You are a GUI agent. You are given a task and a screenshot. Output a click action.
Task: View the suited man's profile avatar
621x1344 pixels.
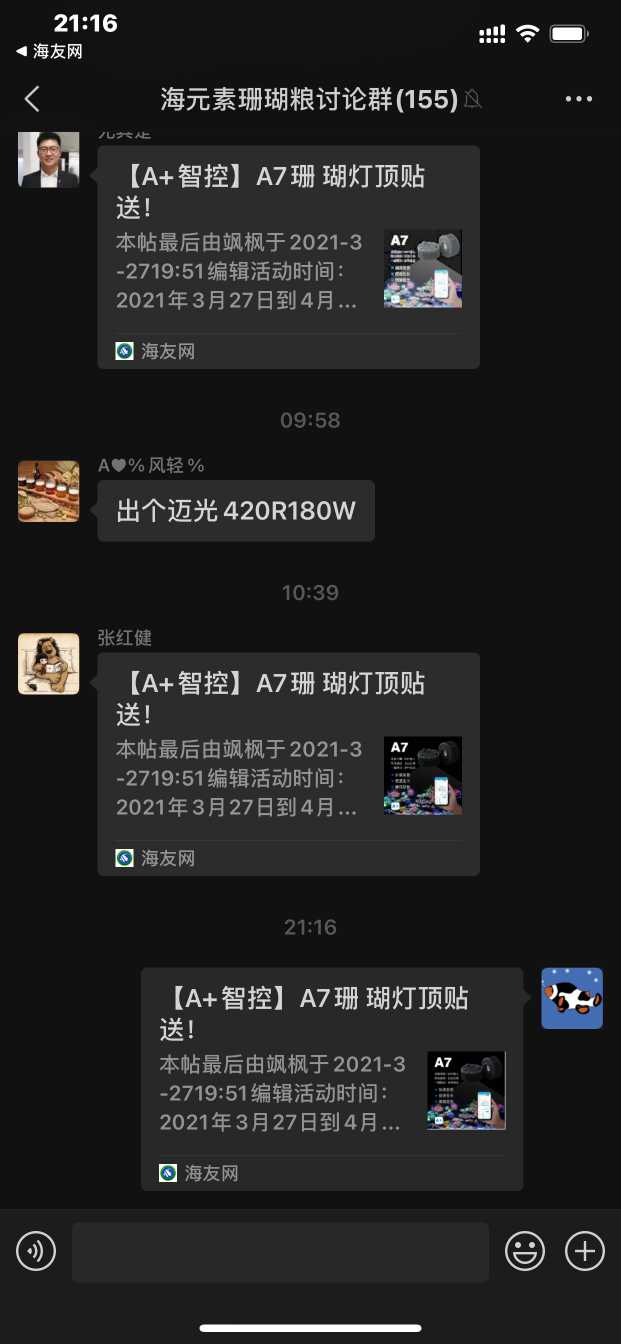[x=49, y=159]
